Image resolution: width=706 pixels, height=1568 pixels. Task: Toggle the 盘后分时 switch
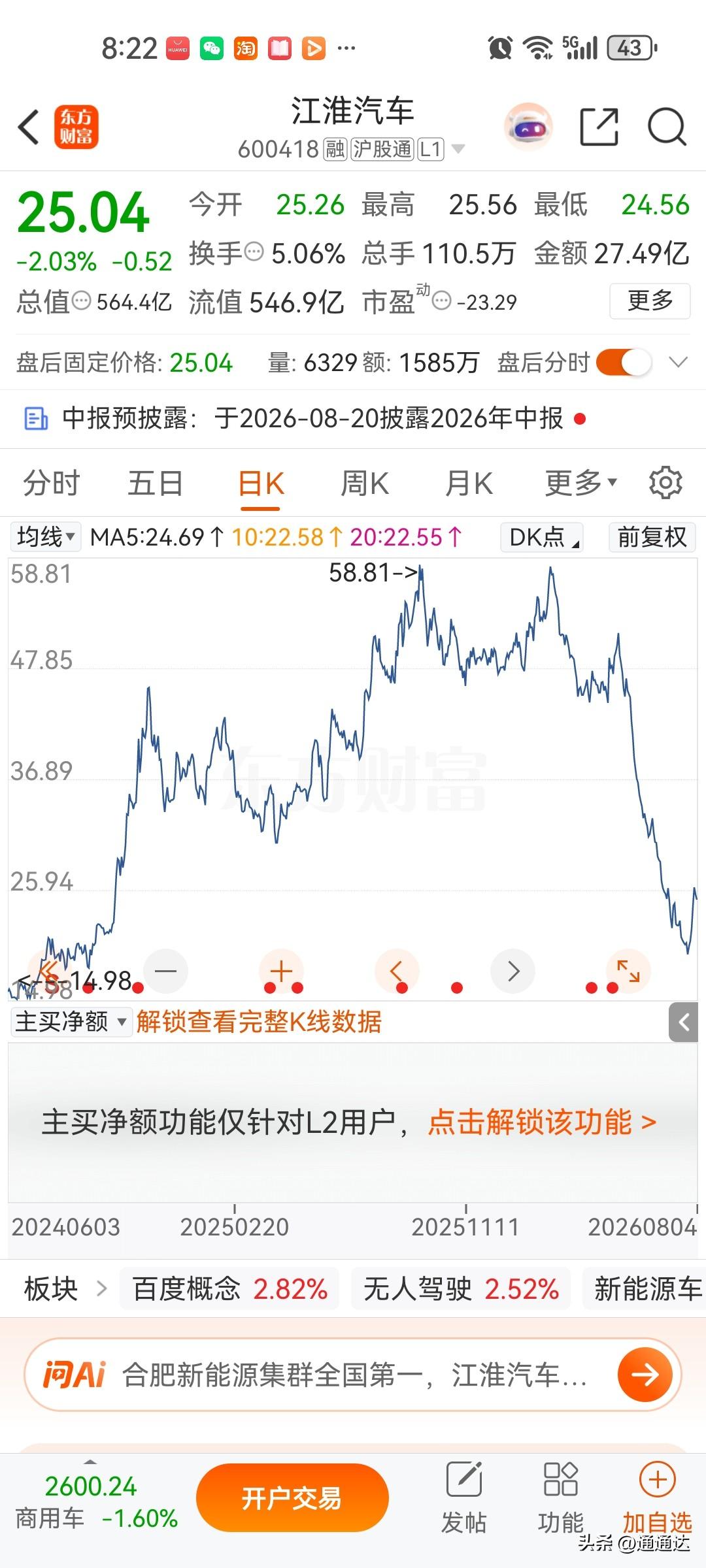pos(624,363)
